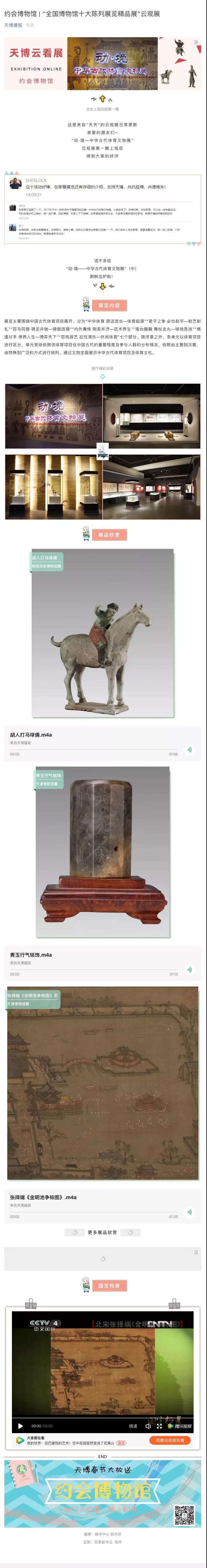
Task: Start the CCTV-4 video playback
Action: pos(20,1426)
